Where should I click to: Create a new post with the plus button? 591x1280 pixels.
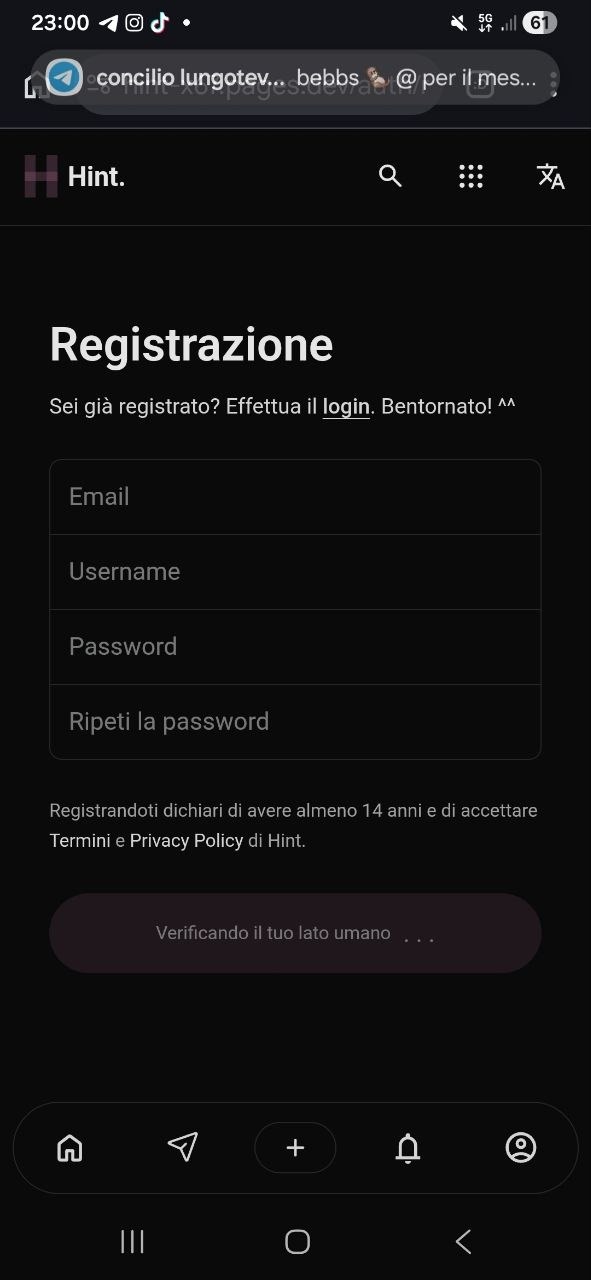295,1148
